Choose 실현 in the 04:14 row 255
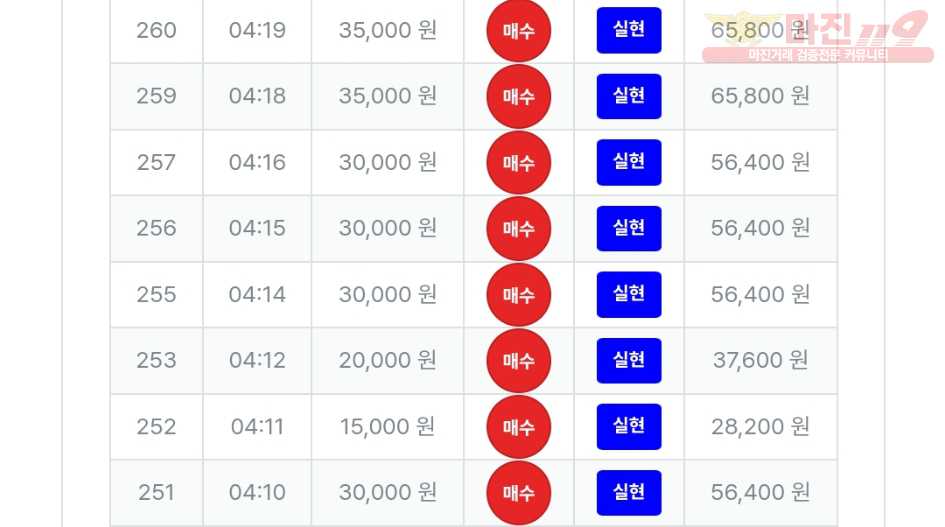The width and height of the screenshot is (945, 527). (629, 294)
